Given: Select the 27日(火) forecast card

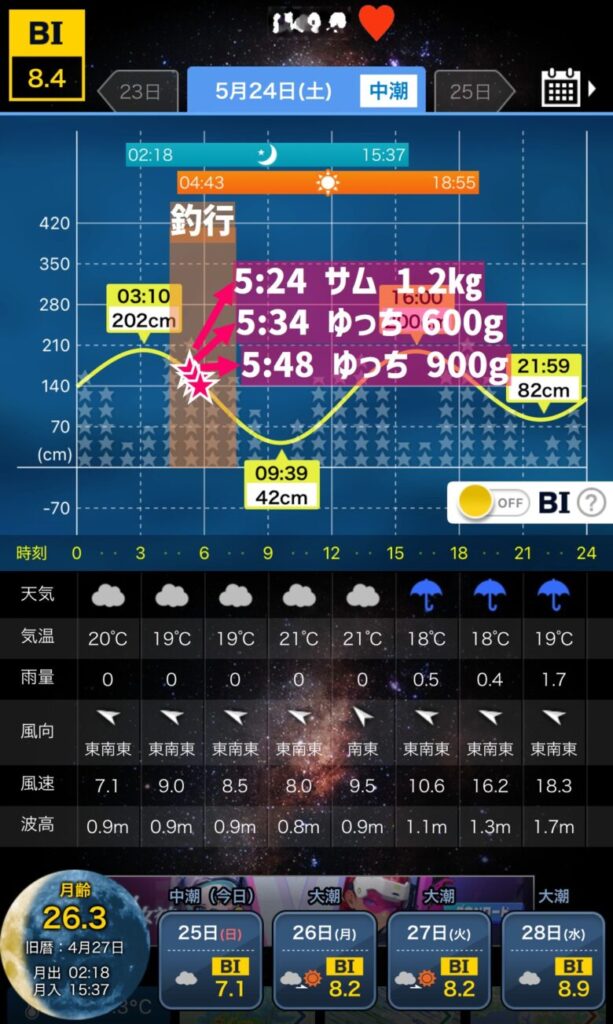Looking at the screenshot, I should tap(439, 959).
